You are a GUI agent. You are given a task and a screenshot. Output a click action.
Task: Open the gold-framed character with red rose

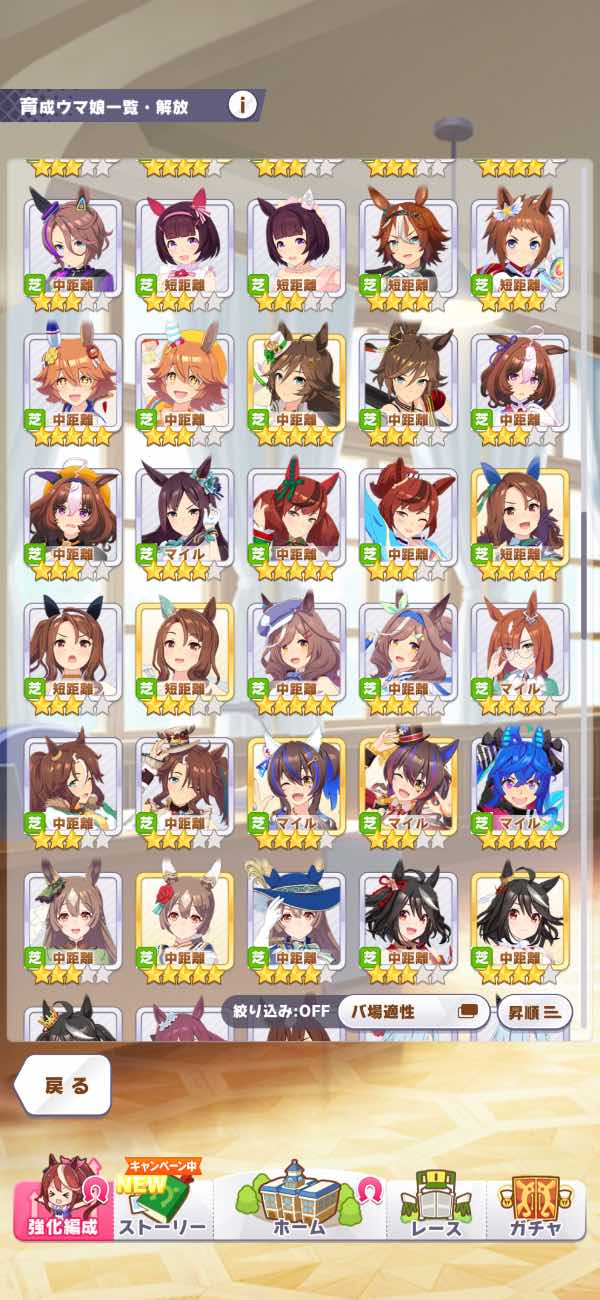184,920
